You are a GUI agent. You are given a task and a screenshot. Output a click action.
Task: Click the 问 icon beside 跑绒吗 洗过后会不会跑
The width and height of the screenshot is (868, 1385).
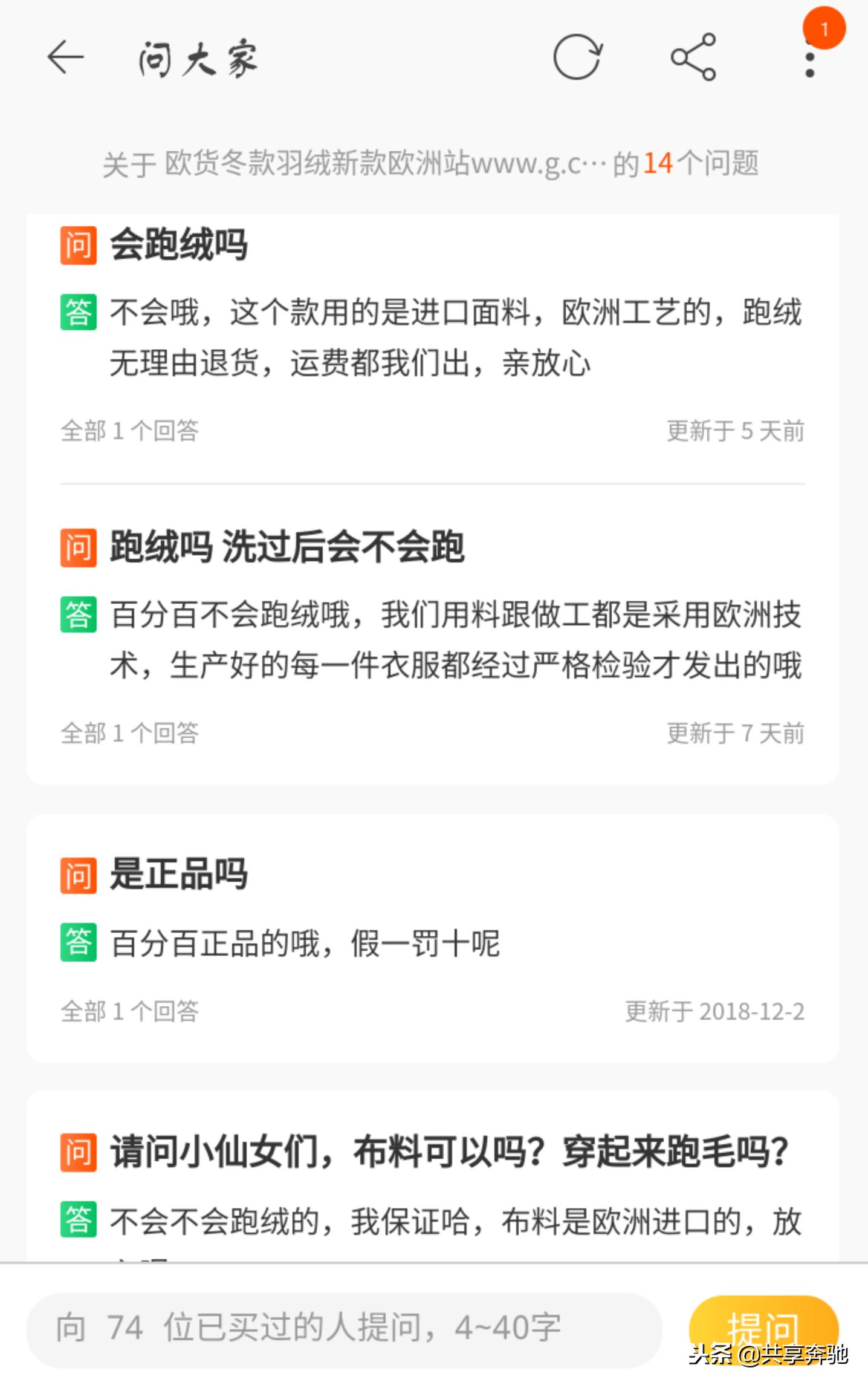[77, 546]
